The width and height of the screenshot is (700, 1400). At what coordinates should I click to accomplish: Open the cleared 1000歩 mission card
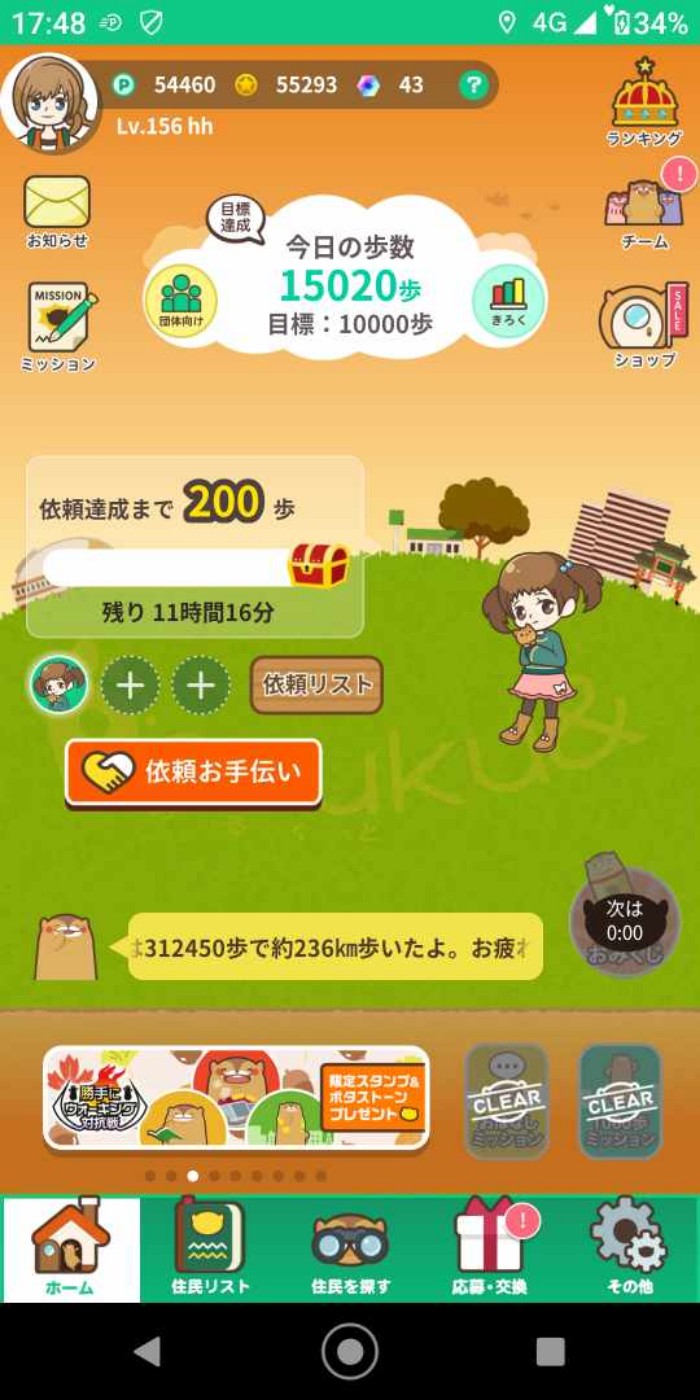click(x=620, y=1102)
